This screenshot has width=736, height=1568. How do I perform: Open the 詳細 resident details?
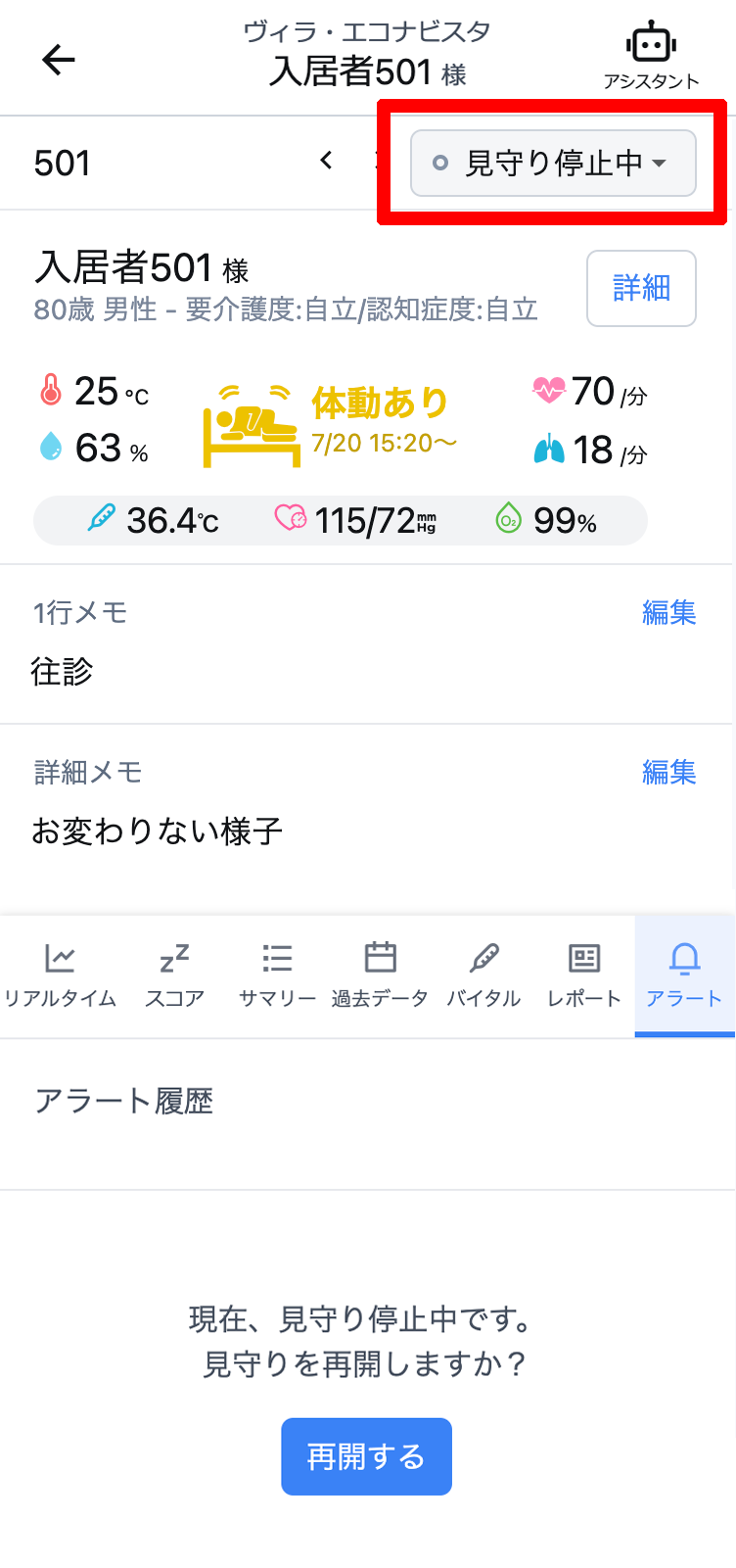coord(641,288)
